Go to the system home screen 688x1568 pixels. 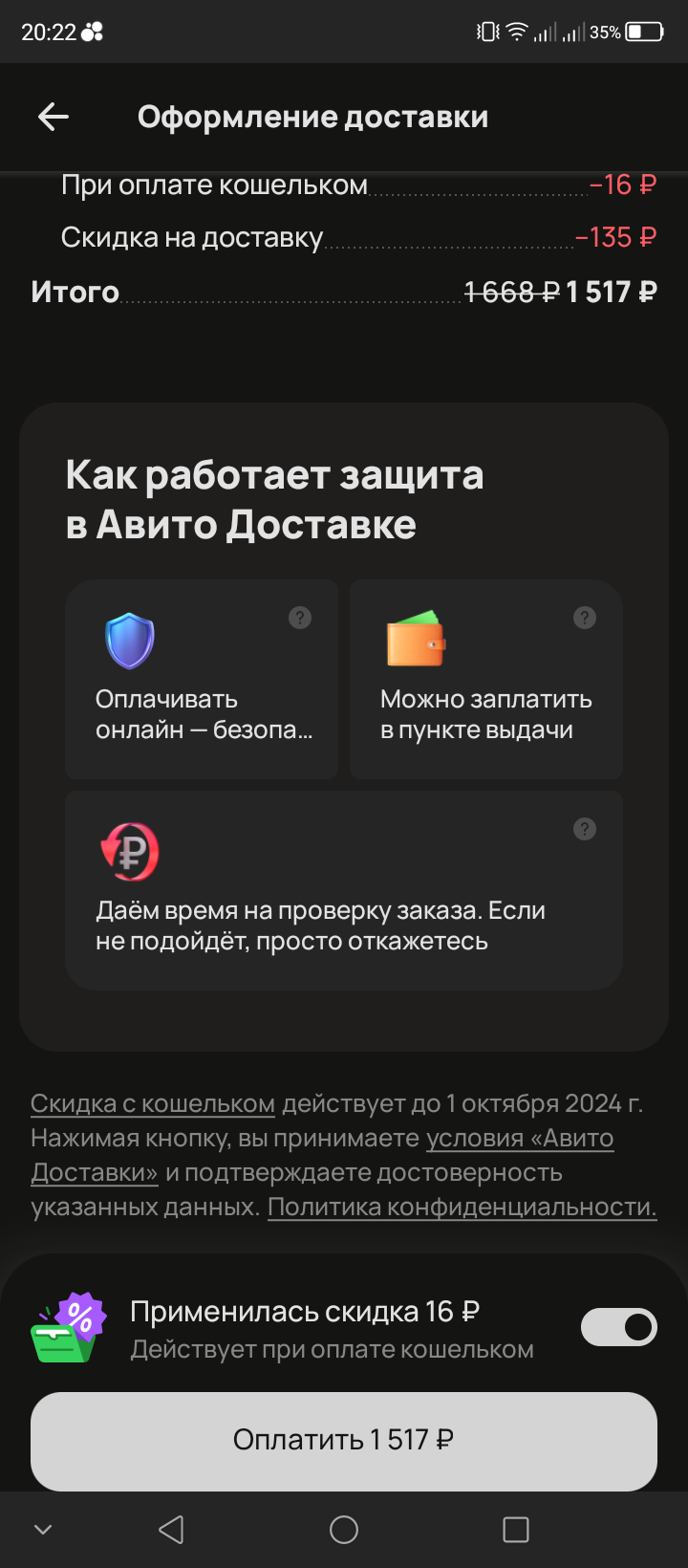click(x=344, y=1530)
